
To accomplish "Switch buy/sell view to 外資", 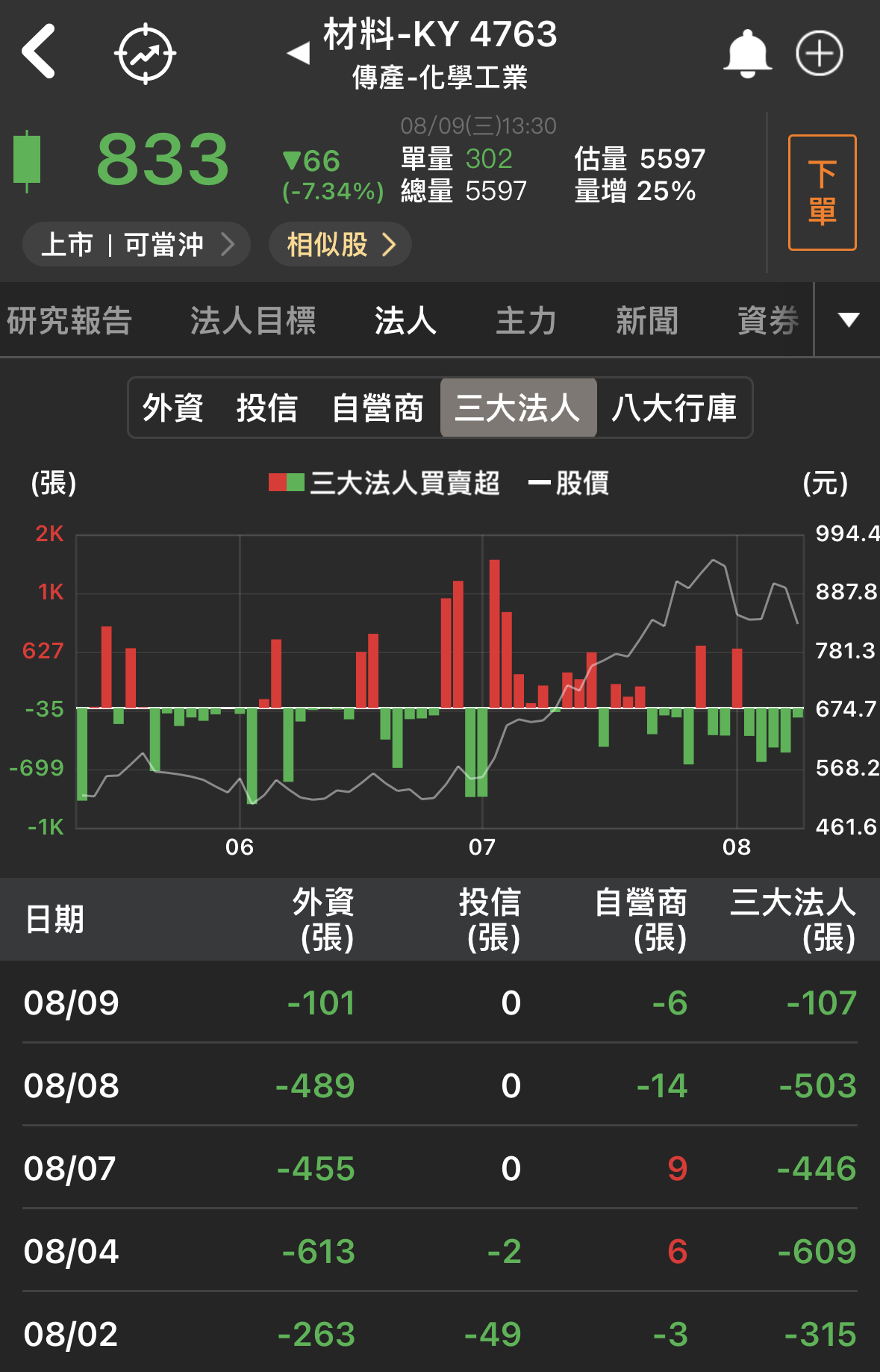I will coord(175,408).
